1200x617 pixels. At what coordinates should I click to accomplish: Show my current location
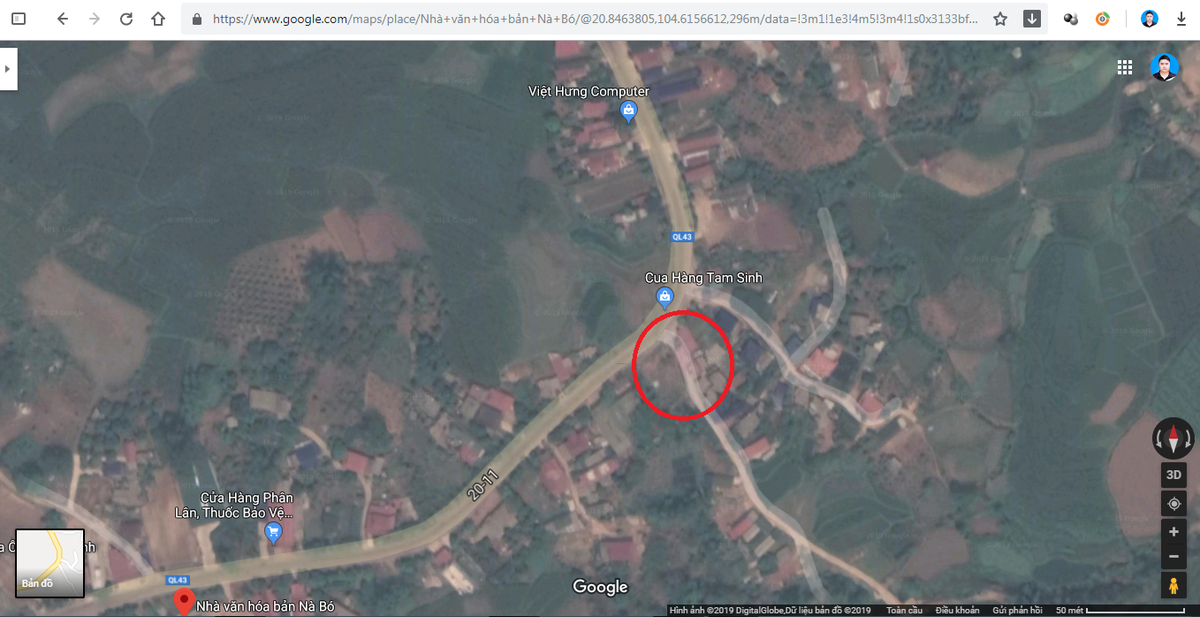coord(1173,503)
